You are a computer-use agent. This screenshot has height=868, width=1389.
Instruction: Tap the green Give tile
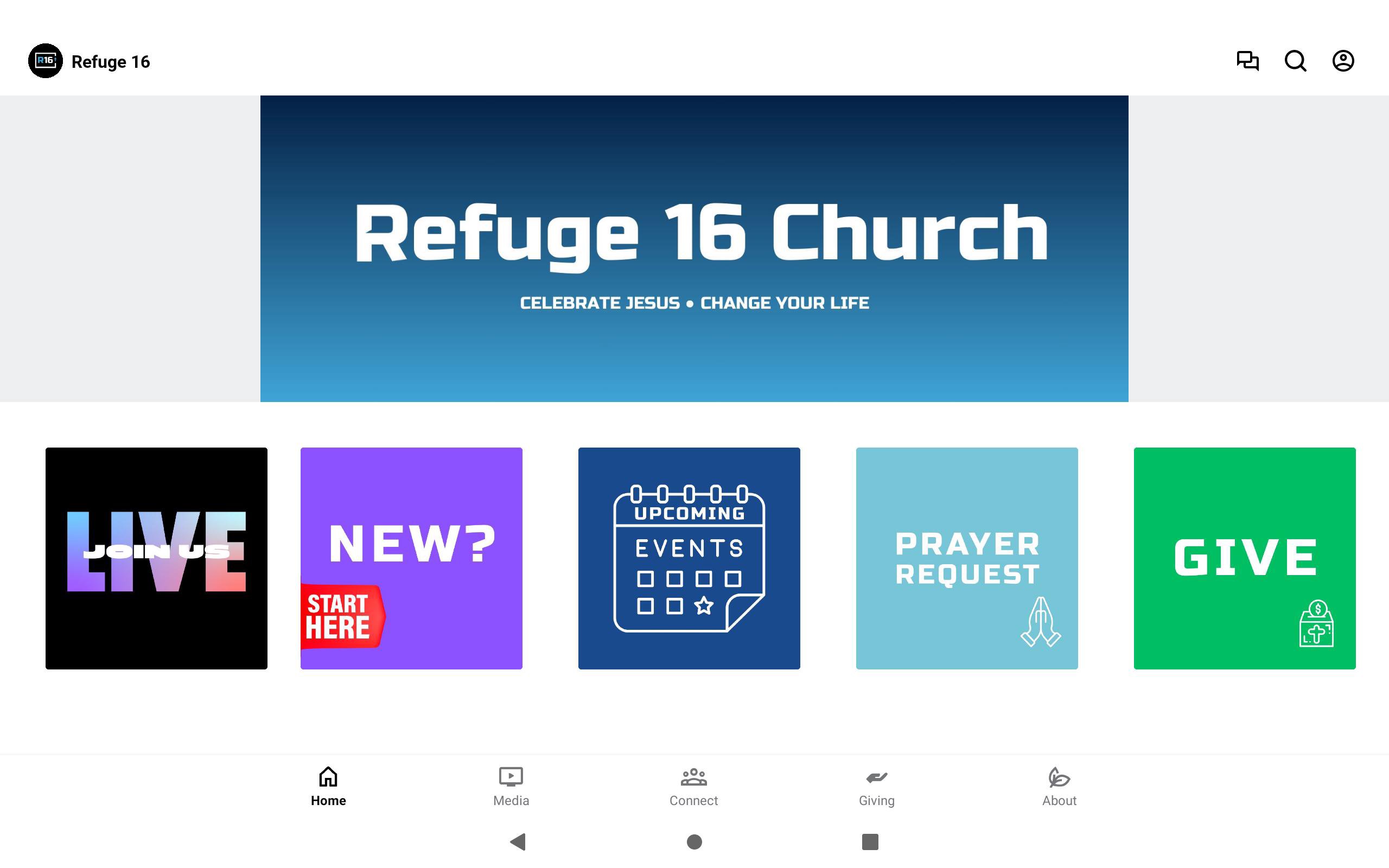point(1244,558)
